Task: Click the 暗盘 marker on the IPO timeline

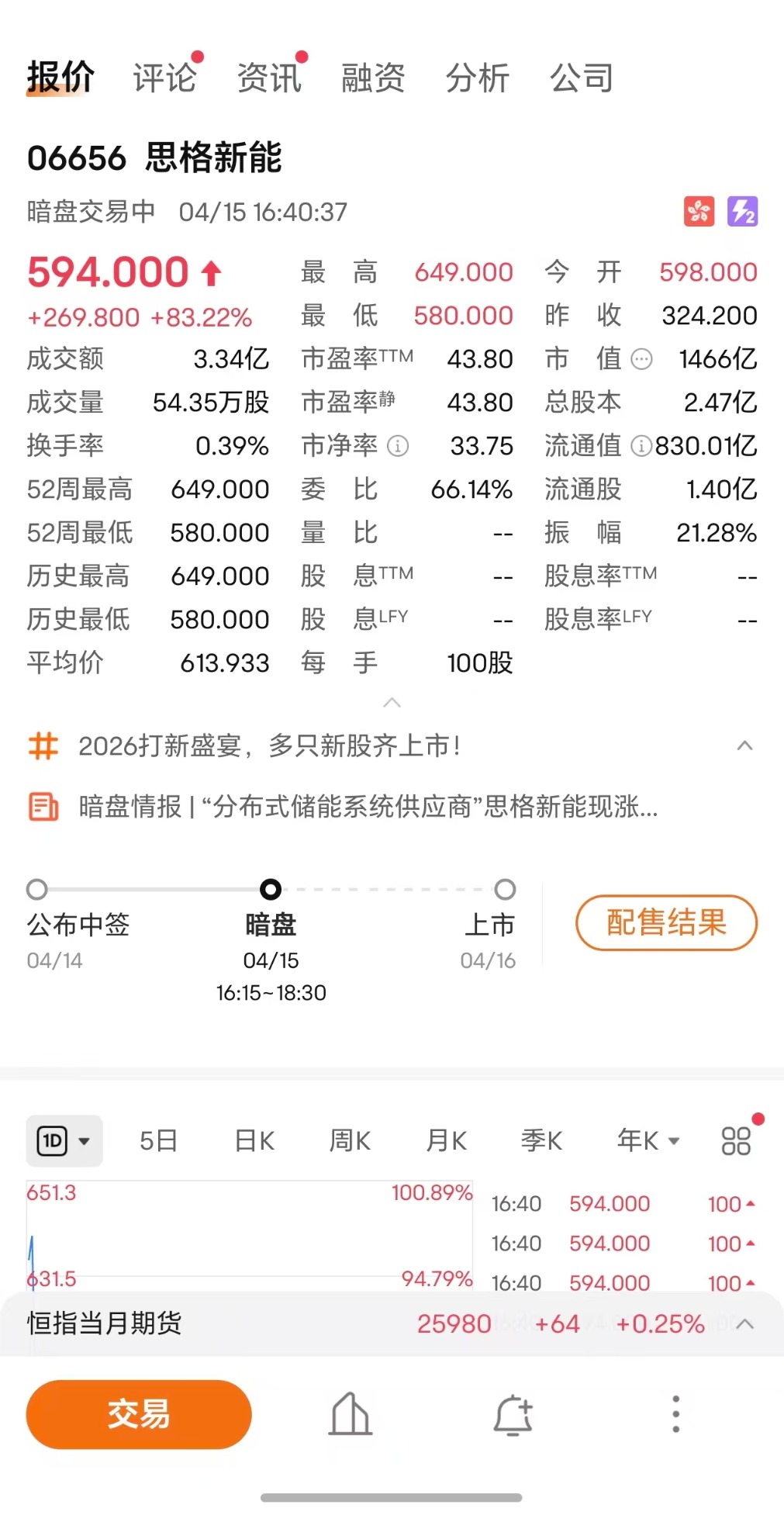Action: click(x=271, y=890)
